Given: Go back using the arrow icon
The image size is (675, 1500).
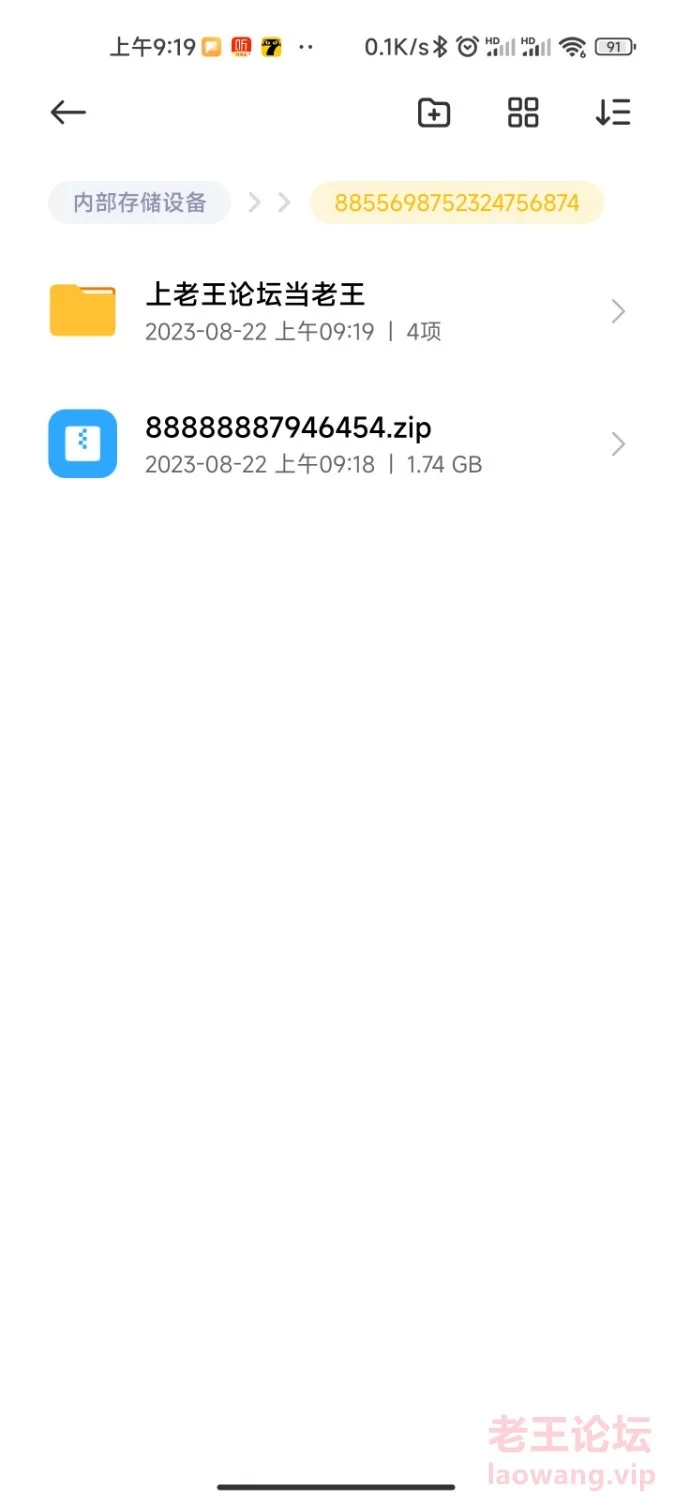Looking at the screenshot, I should pyautogui.click(x=68, y=112).
